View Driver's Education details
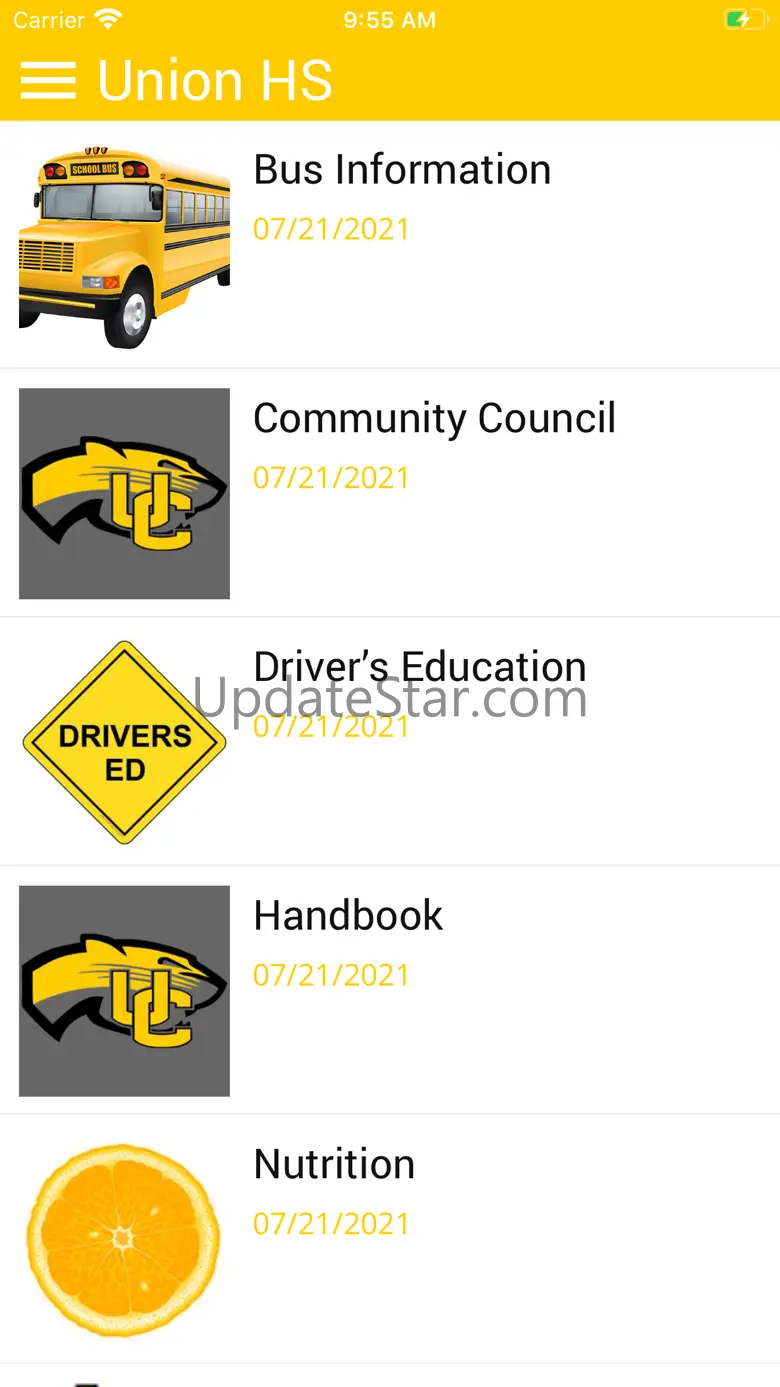The height and width of the screenshot is (1387, 780). point(419,668)
